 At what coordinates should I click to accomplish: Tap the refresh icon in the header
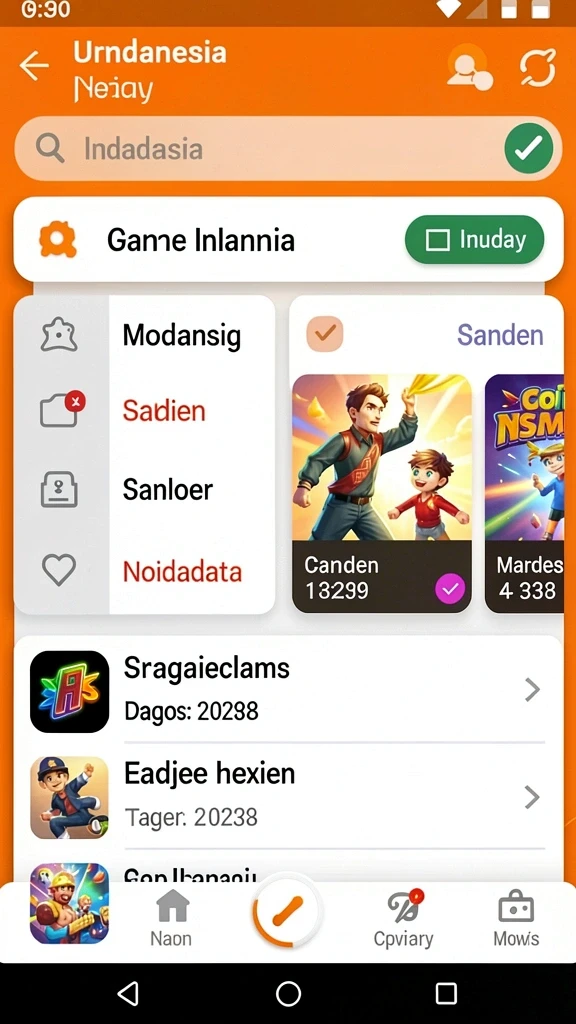pyautogui.click(x=537, y=67)
